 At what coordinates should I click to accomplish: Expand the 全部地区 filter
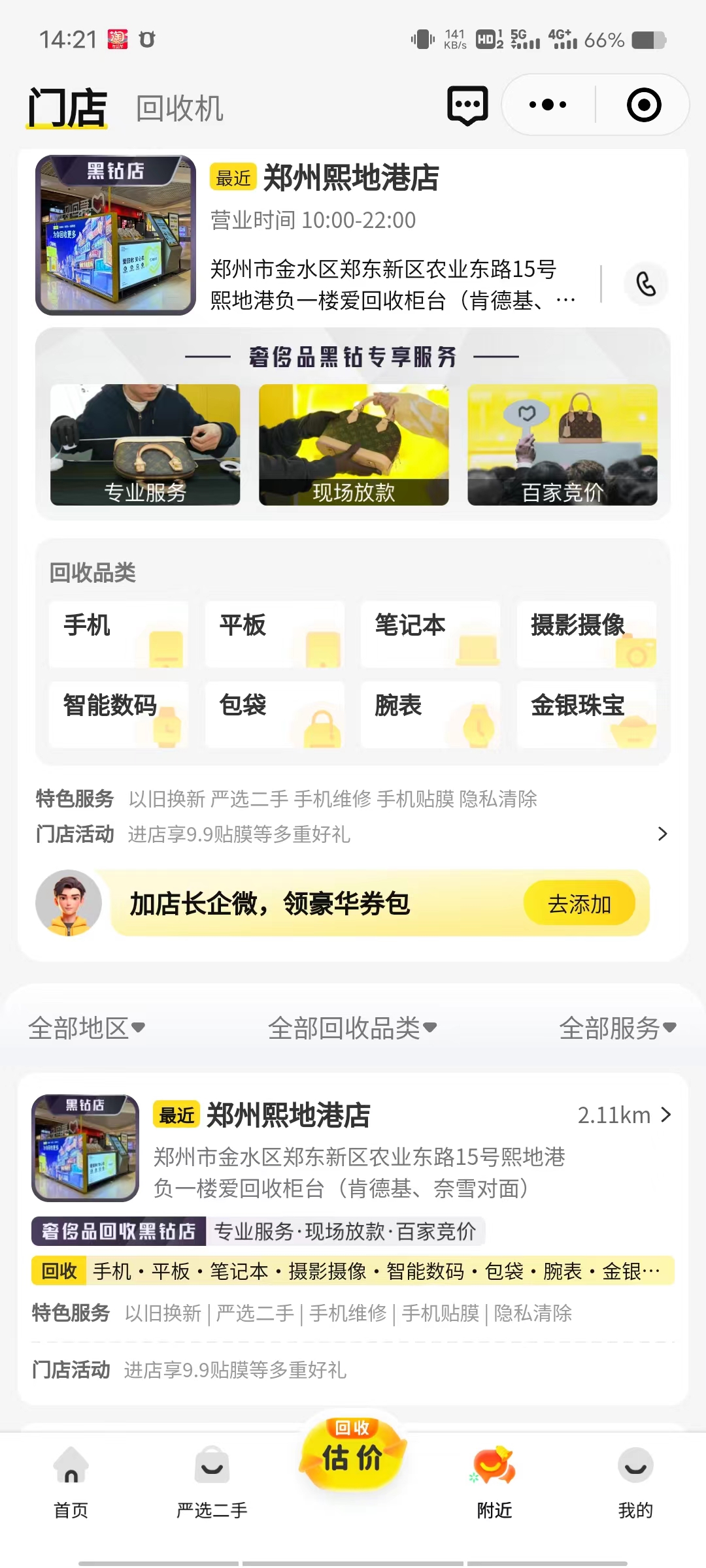coord(86,1028)
